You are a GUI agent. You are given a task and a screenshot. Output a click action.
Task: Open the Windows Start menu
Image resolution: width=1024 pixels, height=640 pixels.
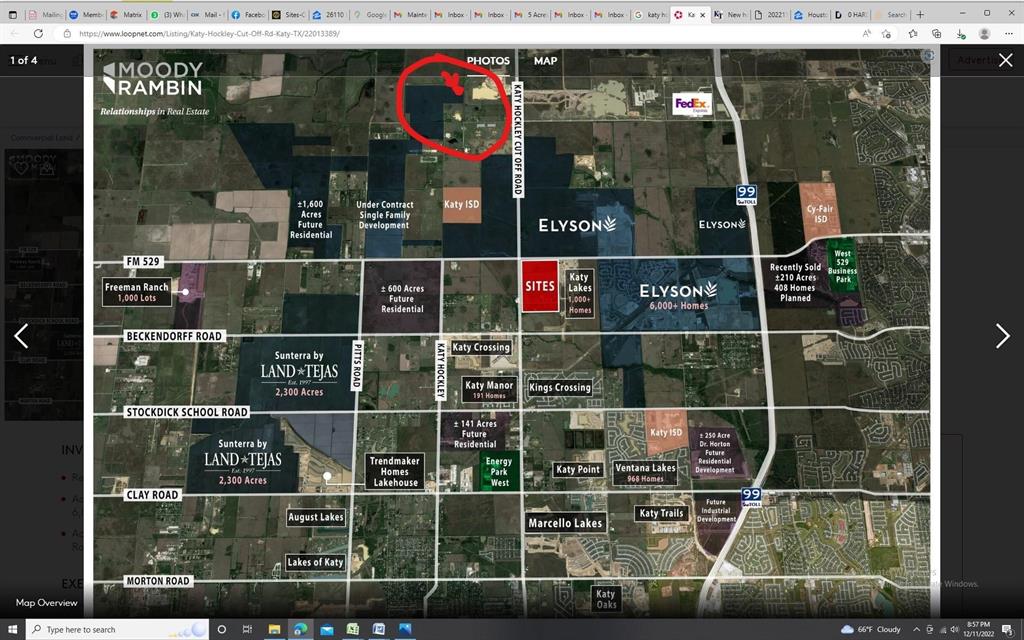tap(13, 629)
